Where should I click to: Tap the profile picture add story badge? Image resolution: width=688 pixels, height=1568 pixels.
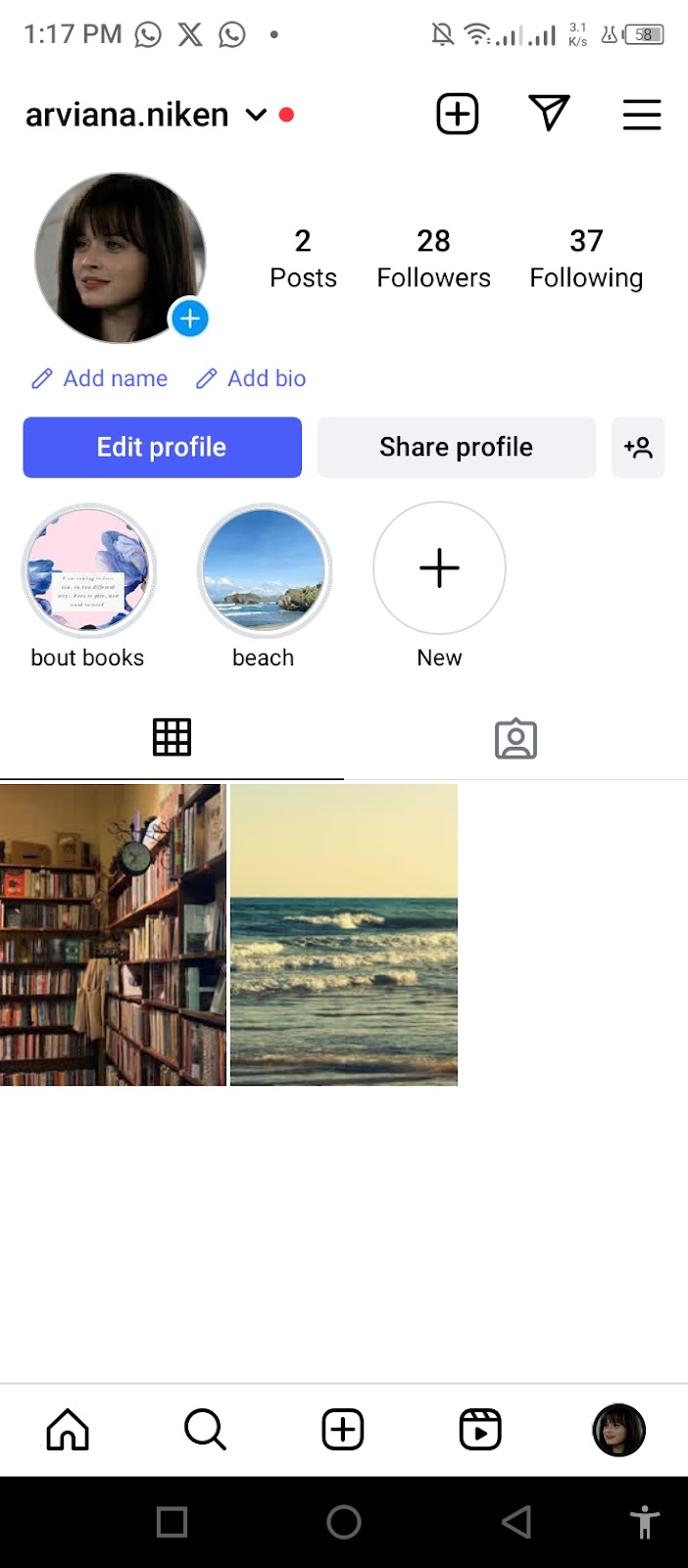point(190,318)
